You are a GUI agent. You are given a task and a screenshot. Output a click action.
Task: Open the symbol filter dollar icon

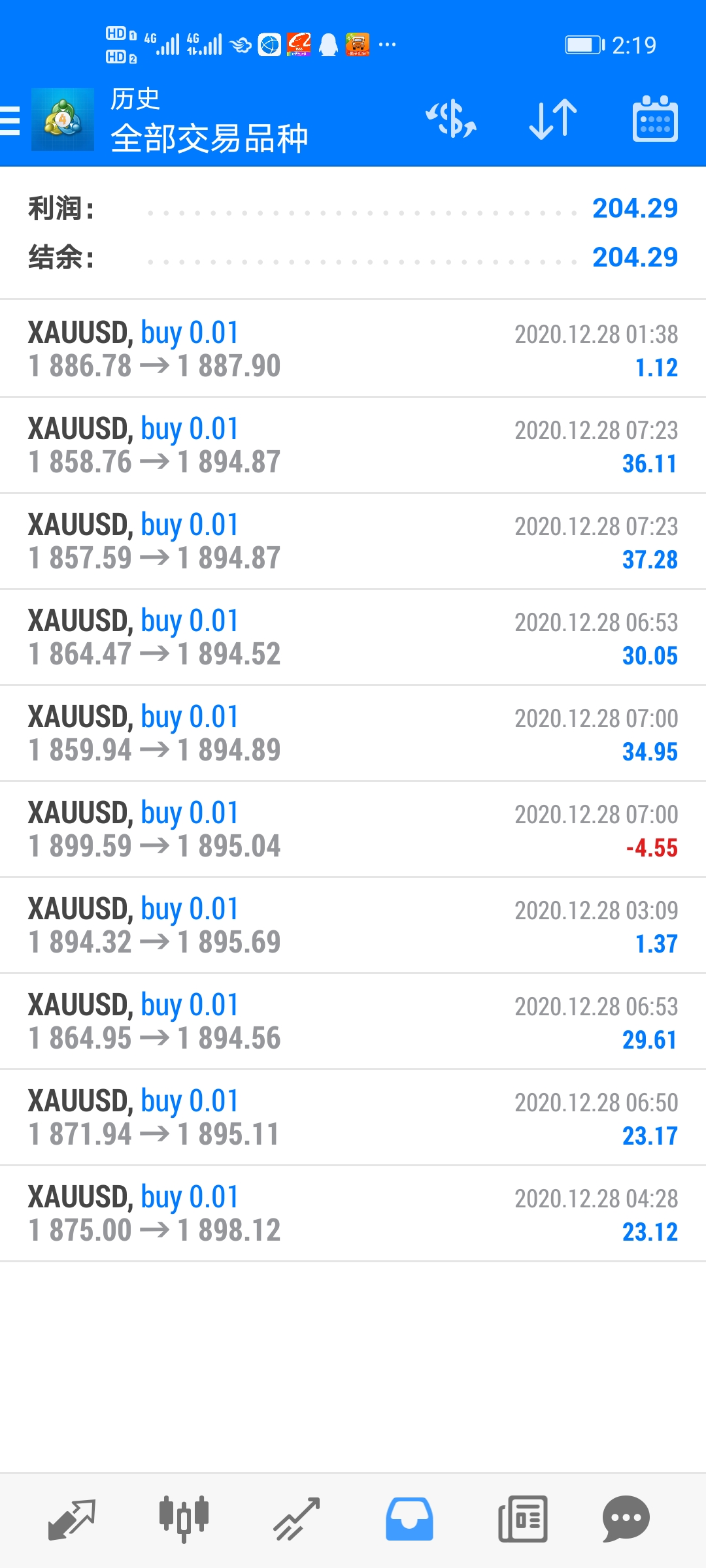click(451, 119)
